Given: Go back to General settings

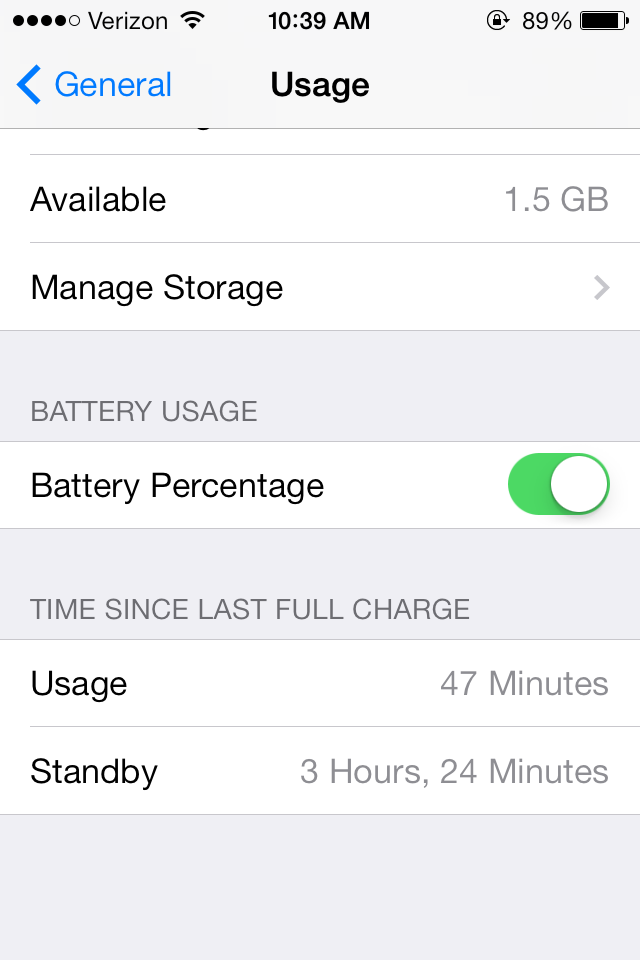Looking at the screenshot, I should (x=95, y=85).
